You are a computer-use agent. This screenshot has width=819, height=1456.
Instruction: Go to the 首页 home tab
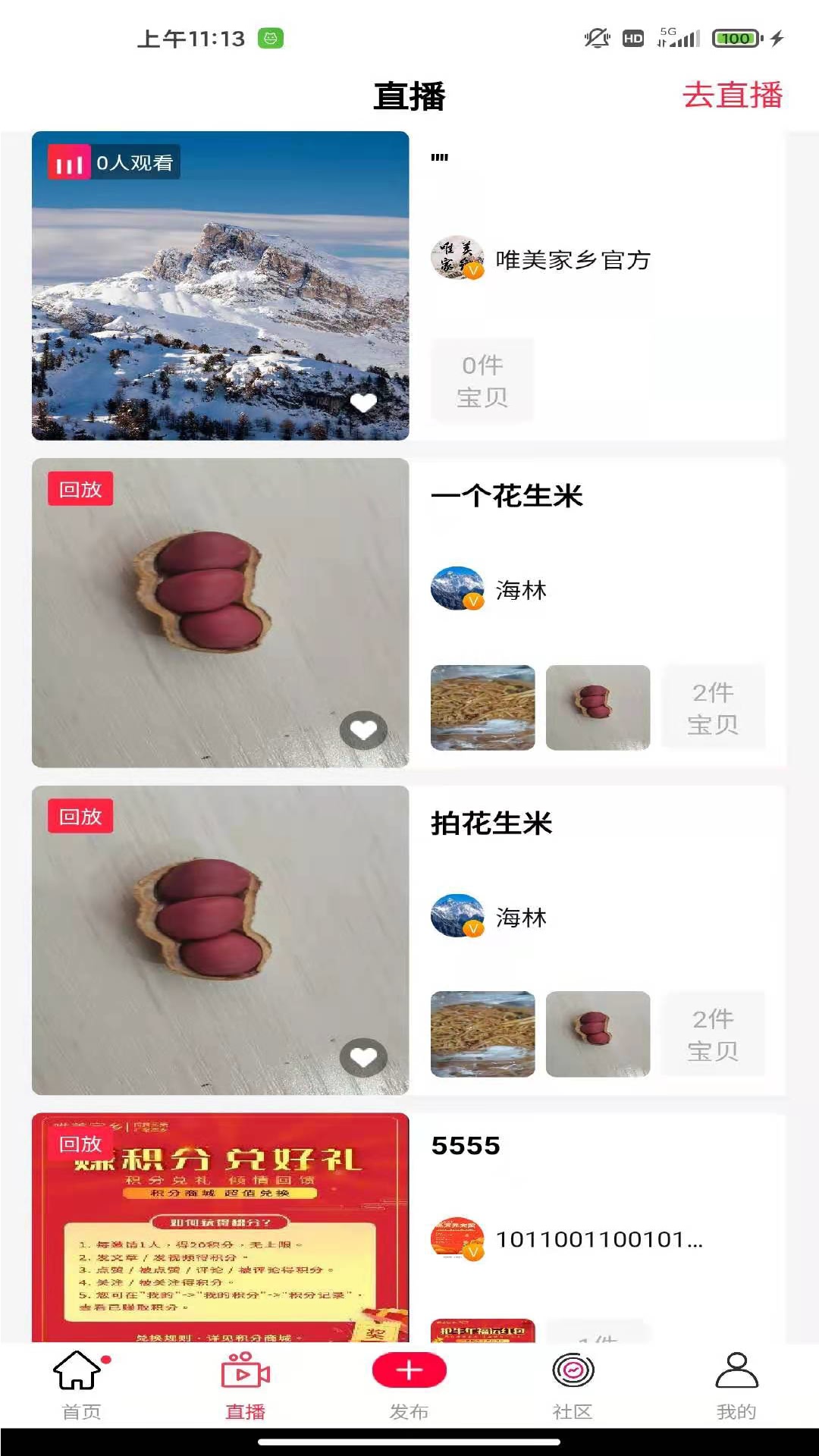[x=81, y=1385]
